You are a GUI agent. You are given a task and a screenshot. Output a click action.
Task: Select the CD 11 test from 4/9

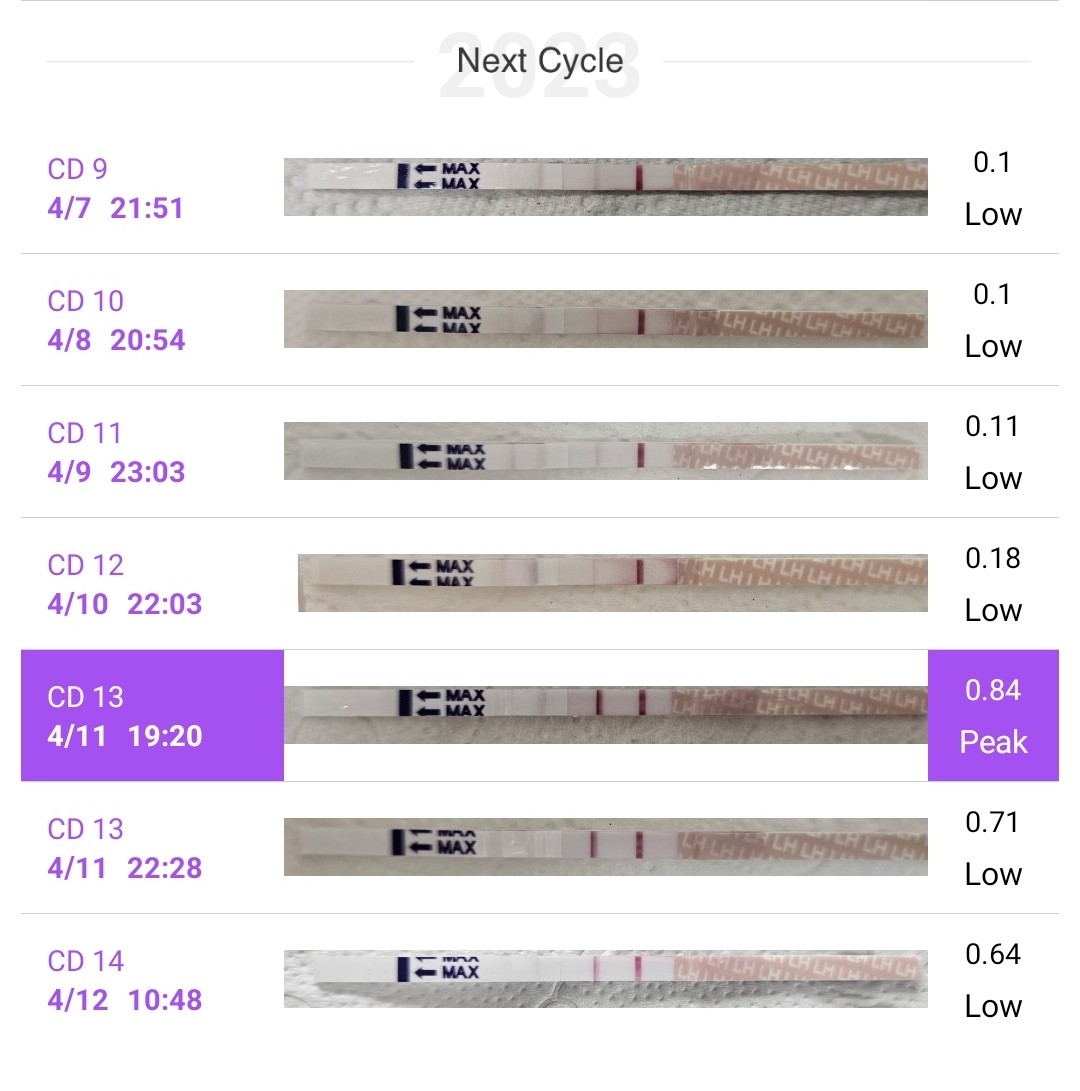[x=540, y=452]
